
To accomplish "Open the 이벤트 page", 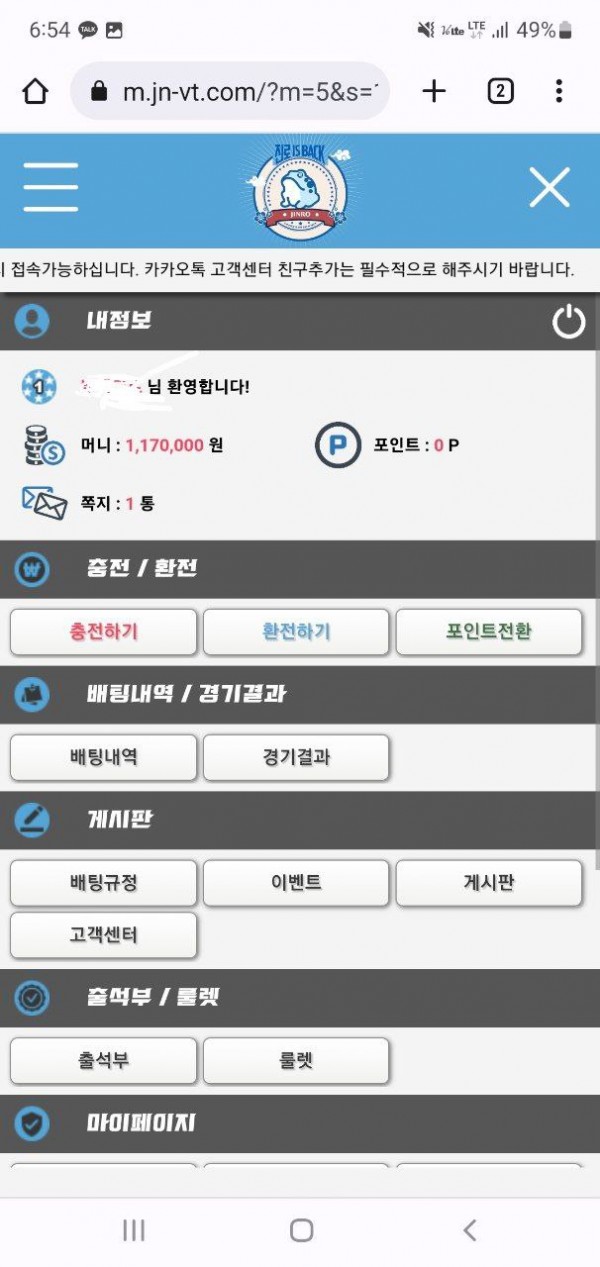I will 296,883.
